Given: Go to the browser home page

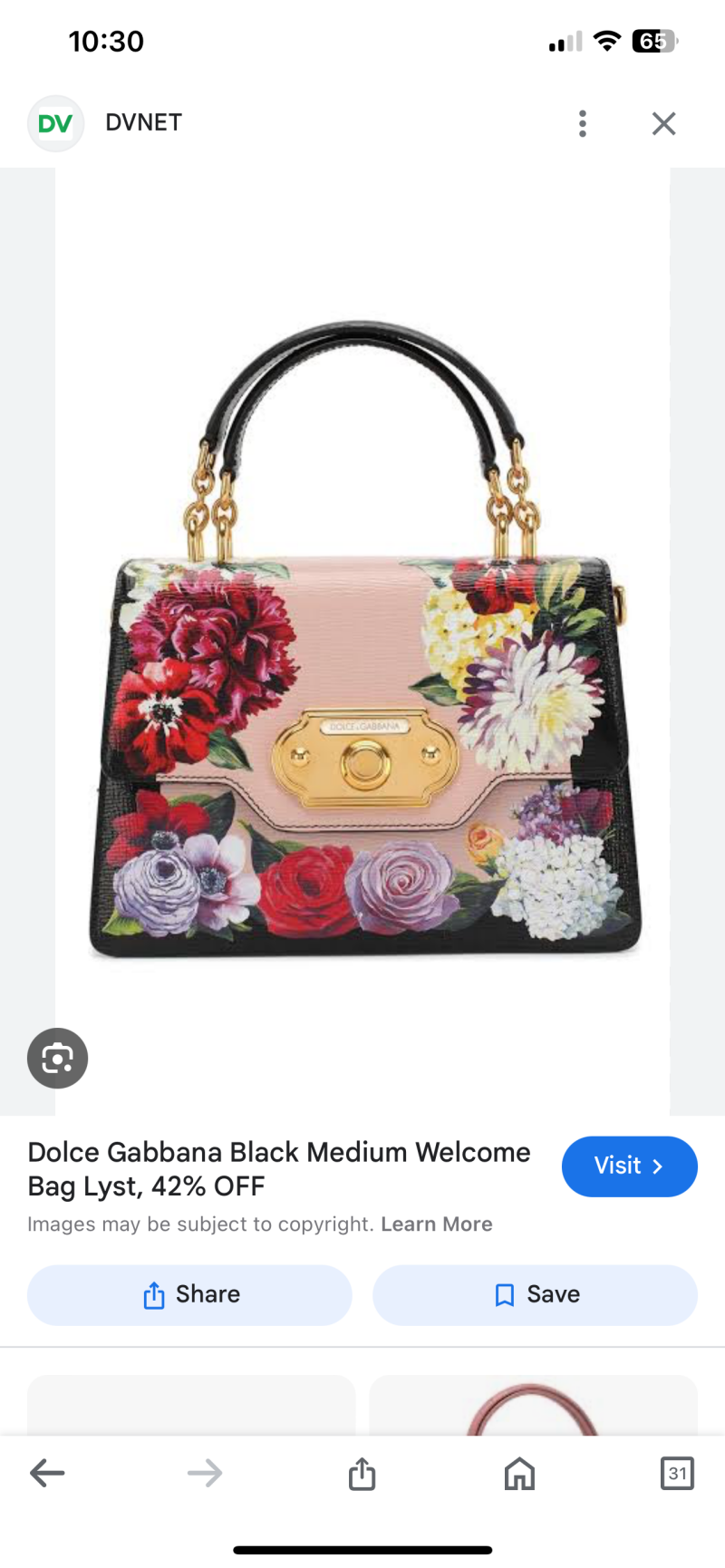Looking at the screenshot, I should coord(519,1473).
